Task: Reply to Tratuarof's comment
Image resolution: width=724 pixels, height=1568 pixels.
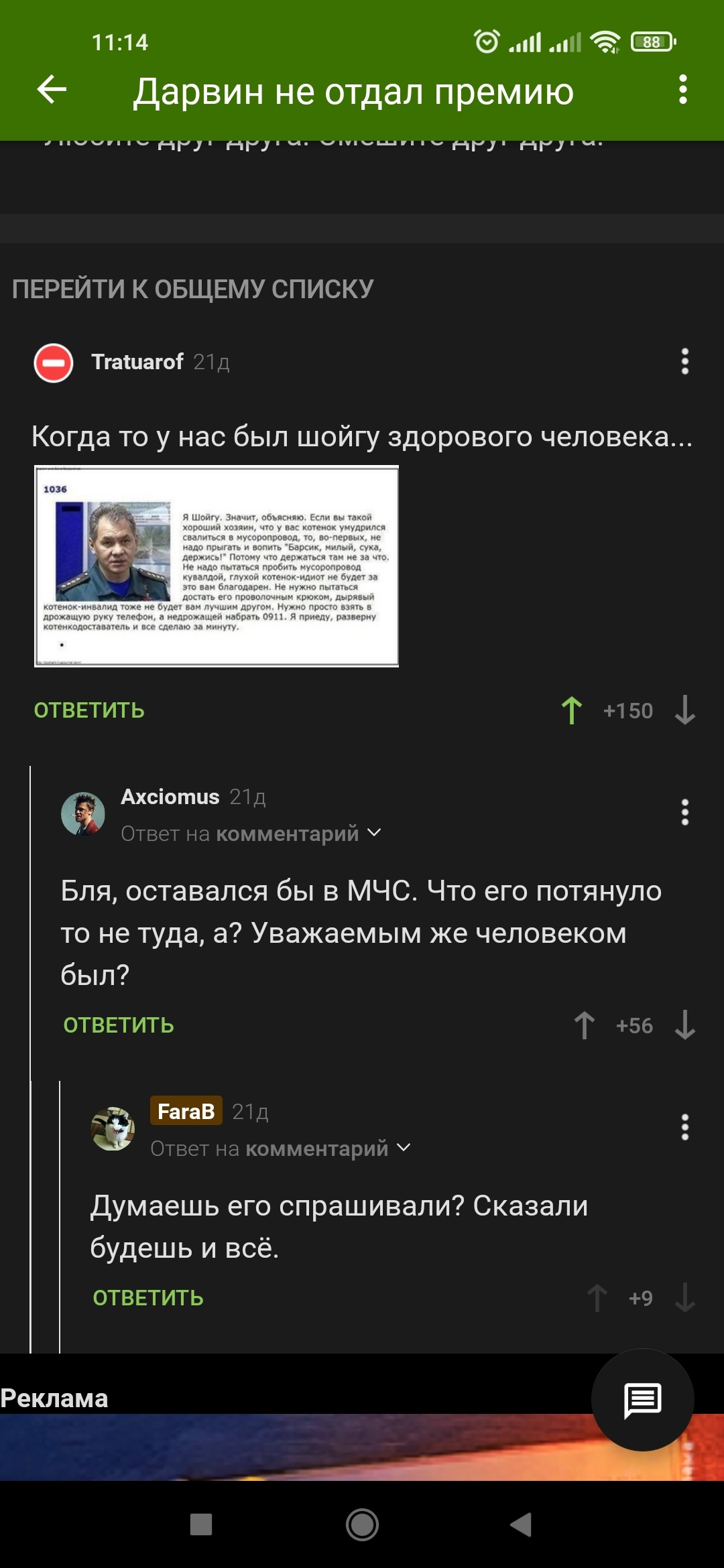Action: point(89,710)
